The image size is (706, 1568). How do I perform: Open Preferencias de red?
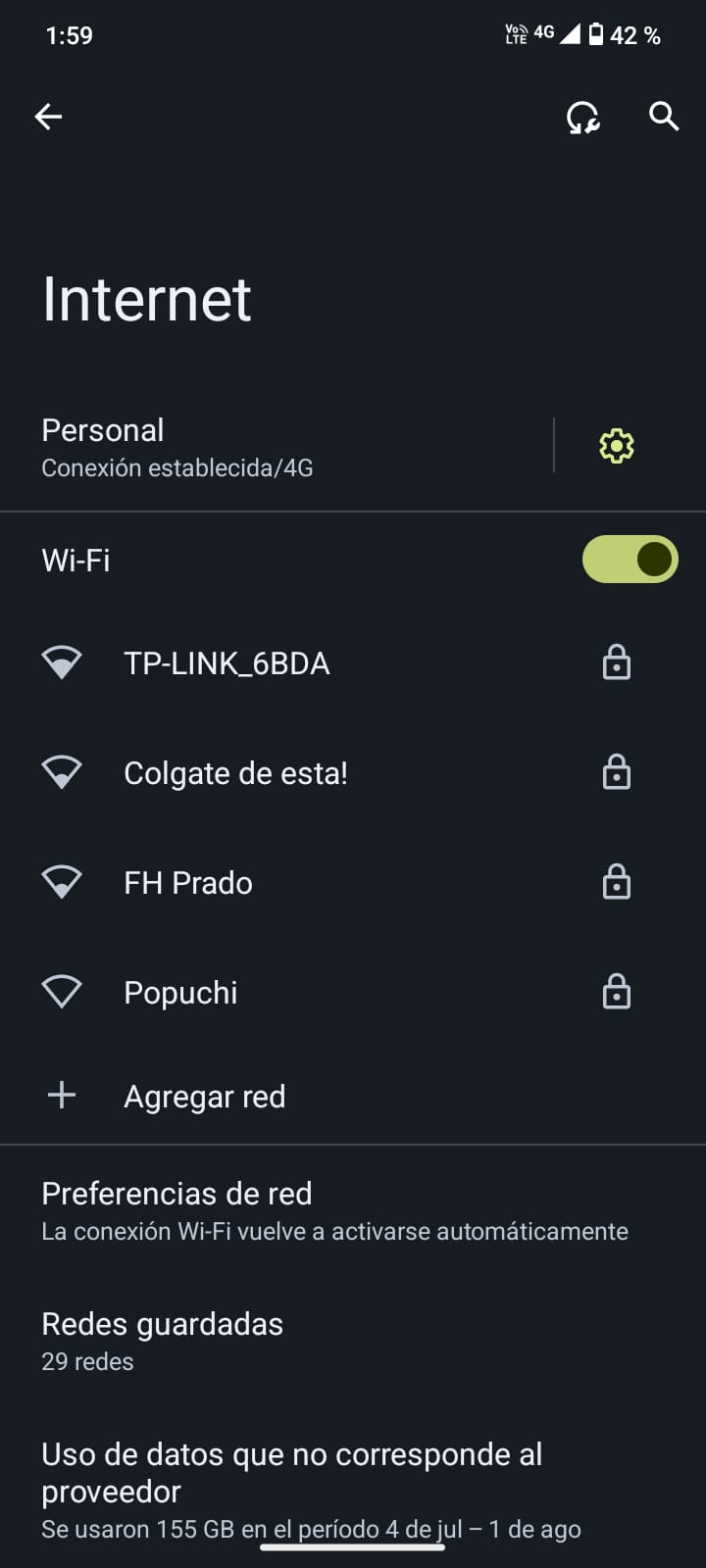pyautogui.click(x=333, y=1210)
